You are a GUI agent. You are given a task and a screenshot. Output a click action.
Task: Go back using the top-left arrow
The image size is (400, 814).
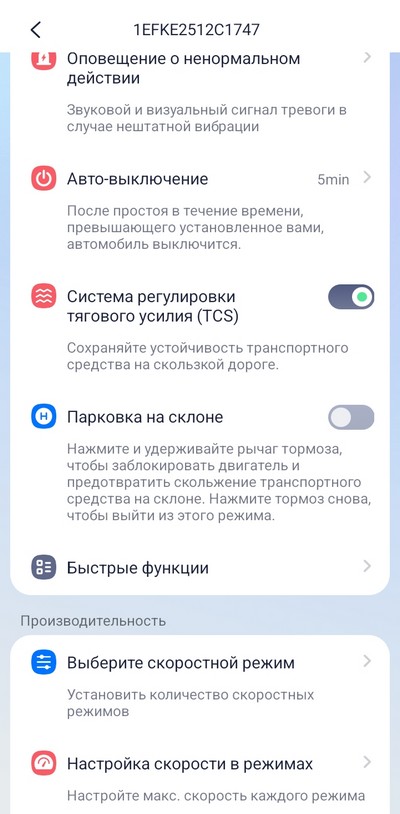(35, 30)
